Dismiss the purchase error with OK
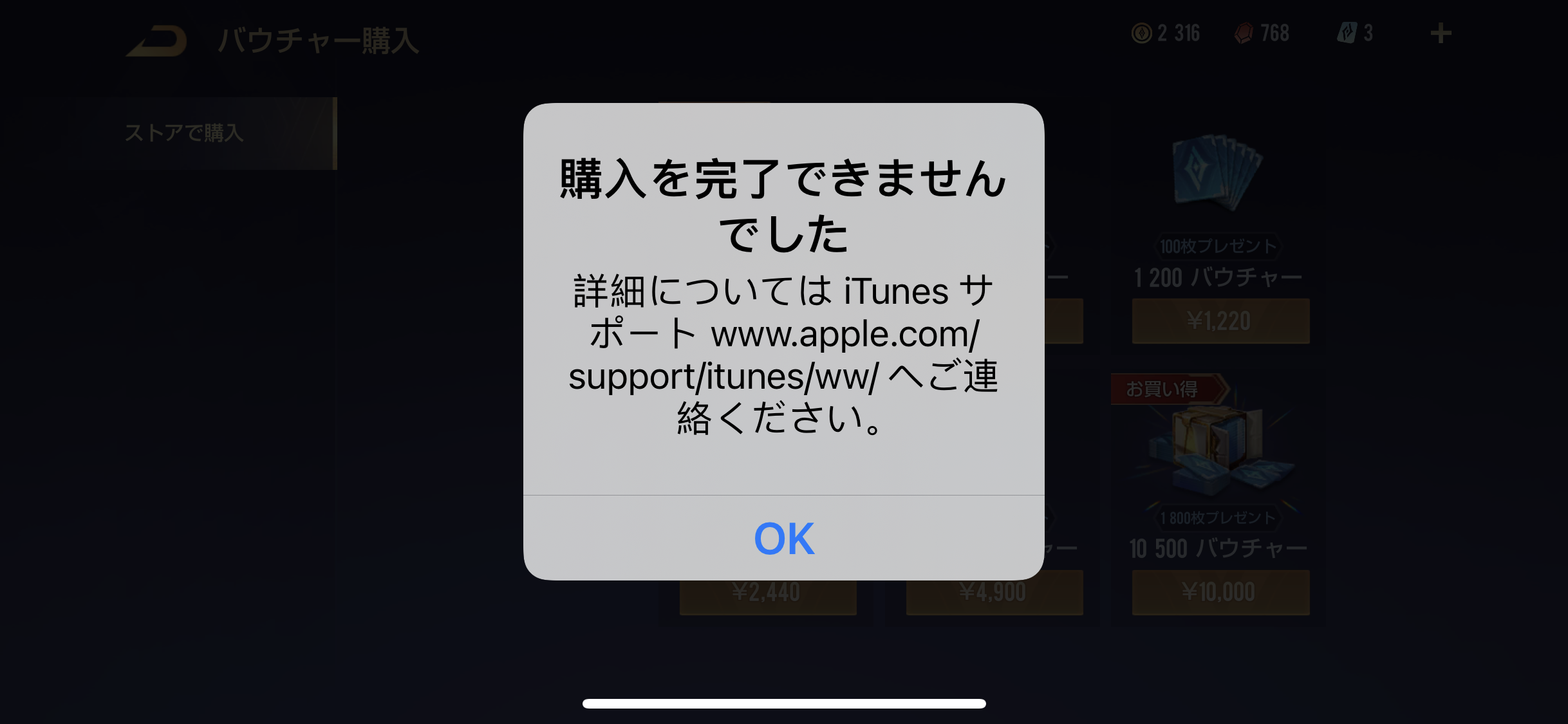The width and height of the screenshot is (1568, 724). (783, 538)
